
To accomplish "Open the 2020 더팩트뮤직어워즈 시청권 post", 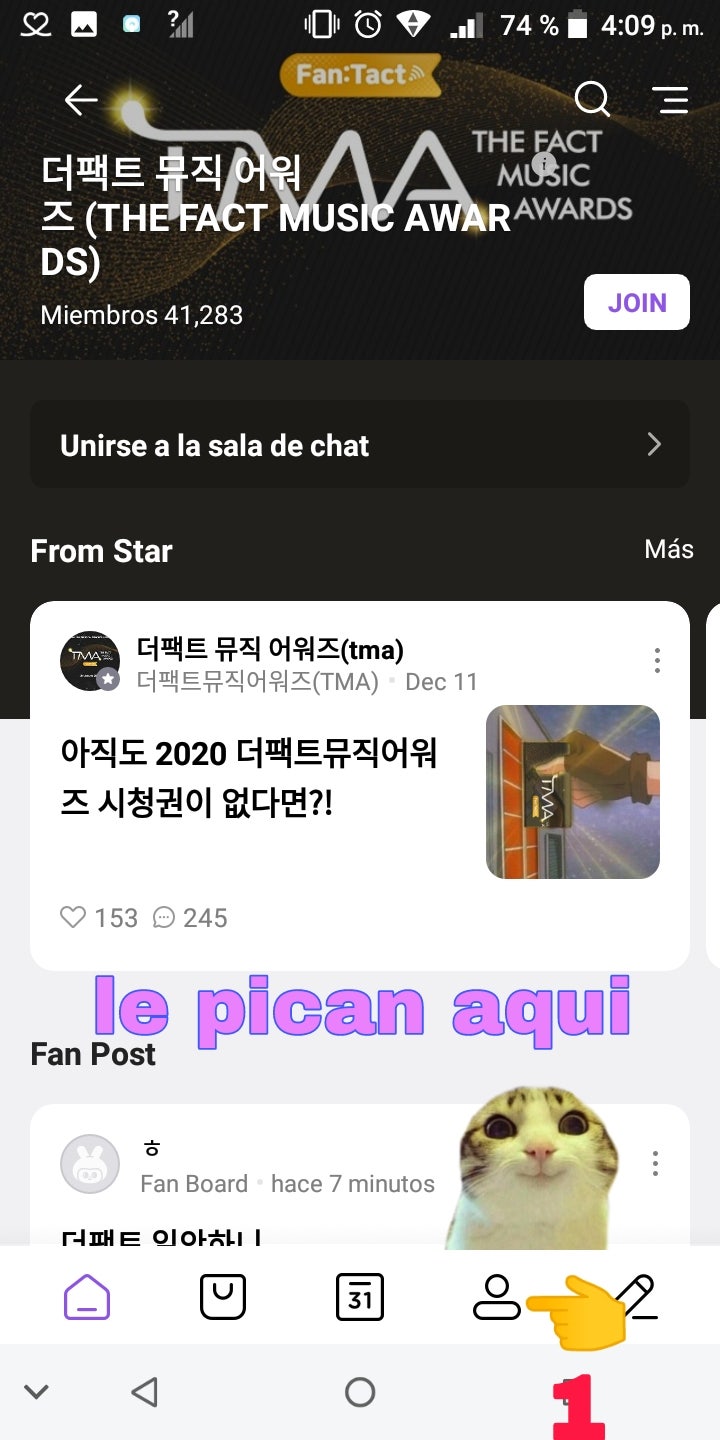I will 248,776.
